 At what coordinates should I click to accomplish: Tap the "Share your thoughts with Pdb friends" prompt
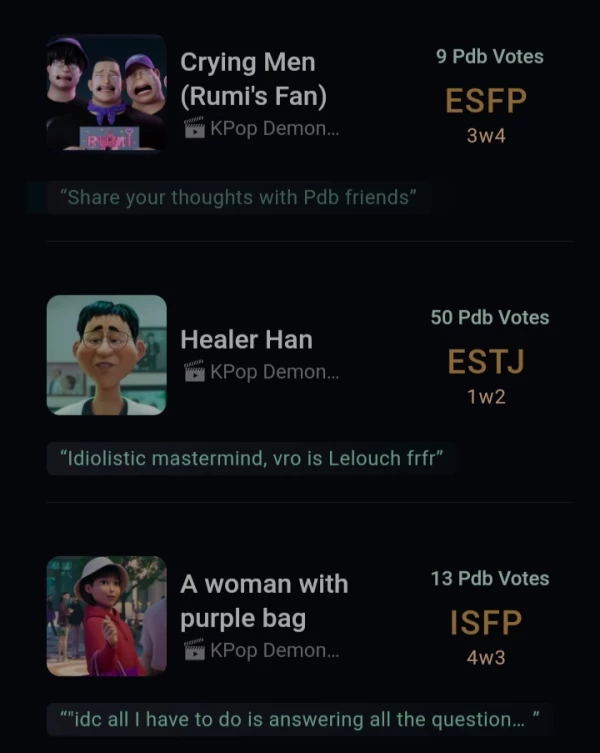(237, 197)
